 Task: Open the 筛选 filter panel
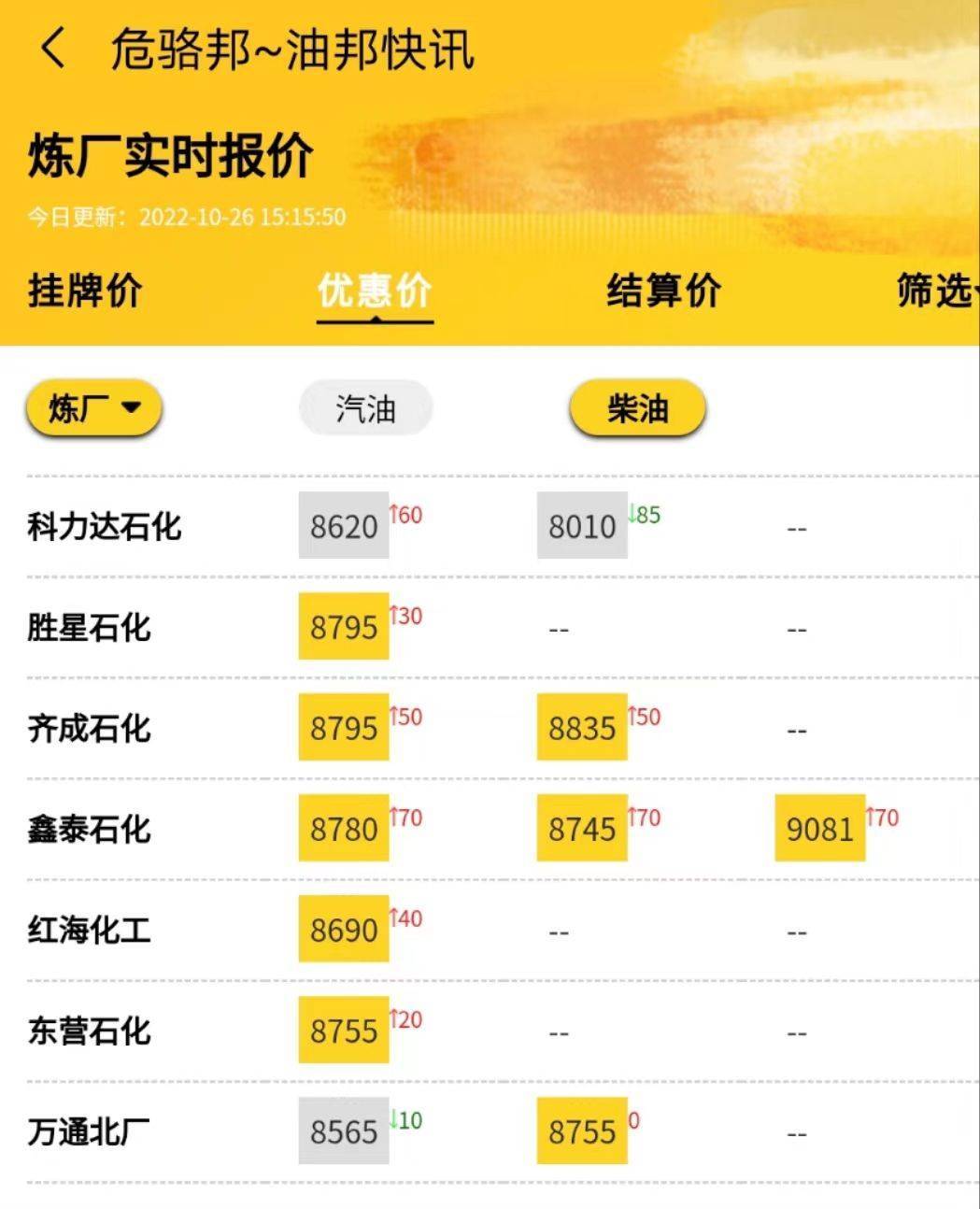(x=933, y=292)
